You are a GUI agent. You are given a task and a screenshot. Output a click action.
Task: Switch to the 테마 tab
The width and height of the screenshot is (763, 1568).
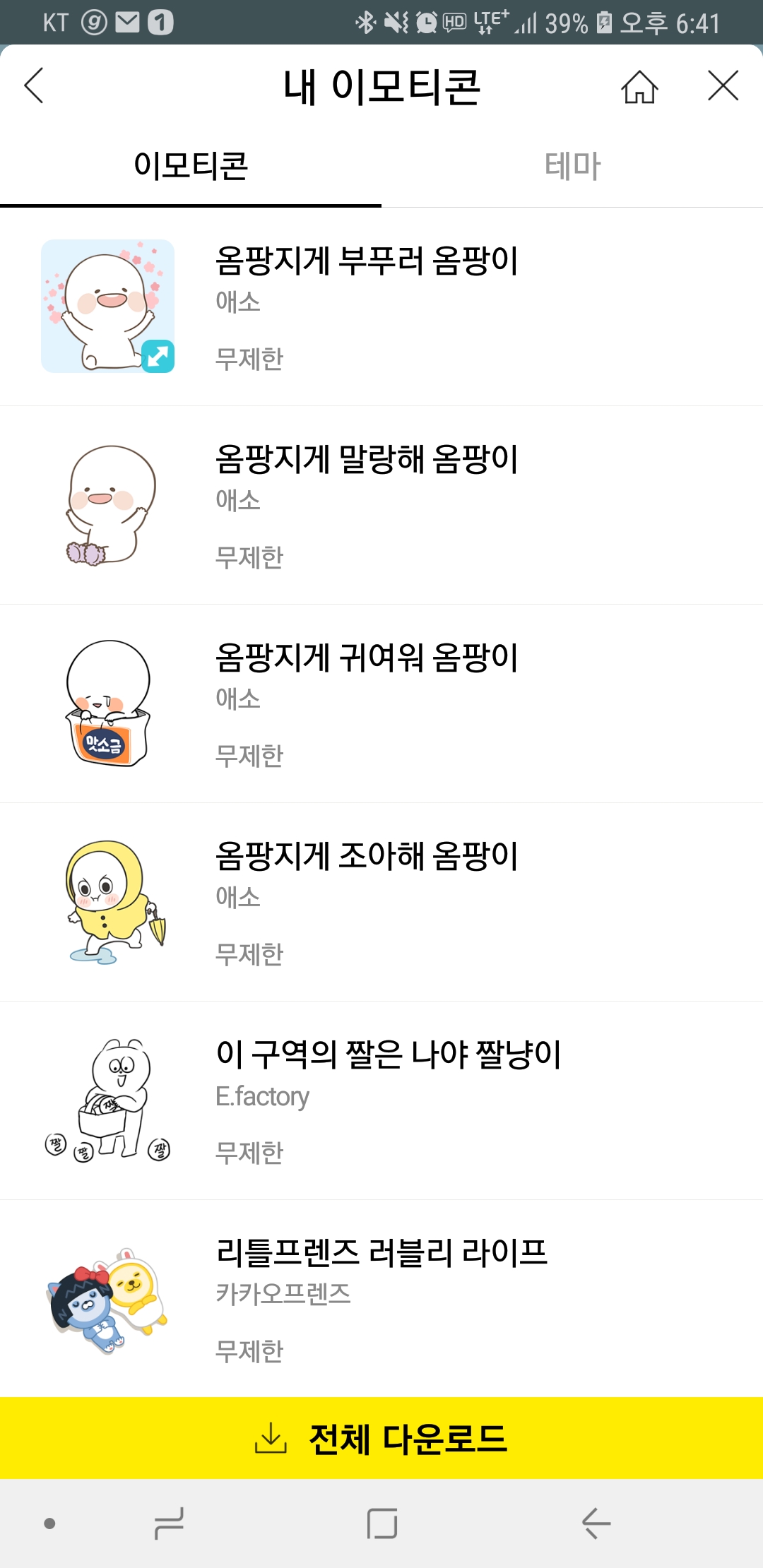pos(572,167)
